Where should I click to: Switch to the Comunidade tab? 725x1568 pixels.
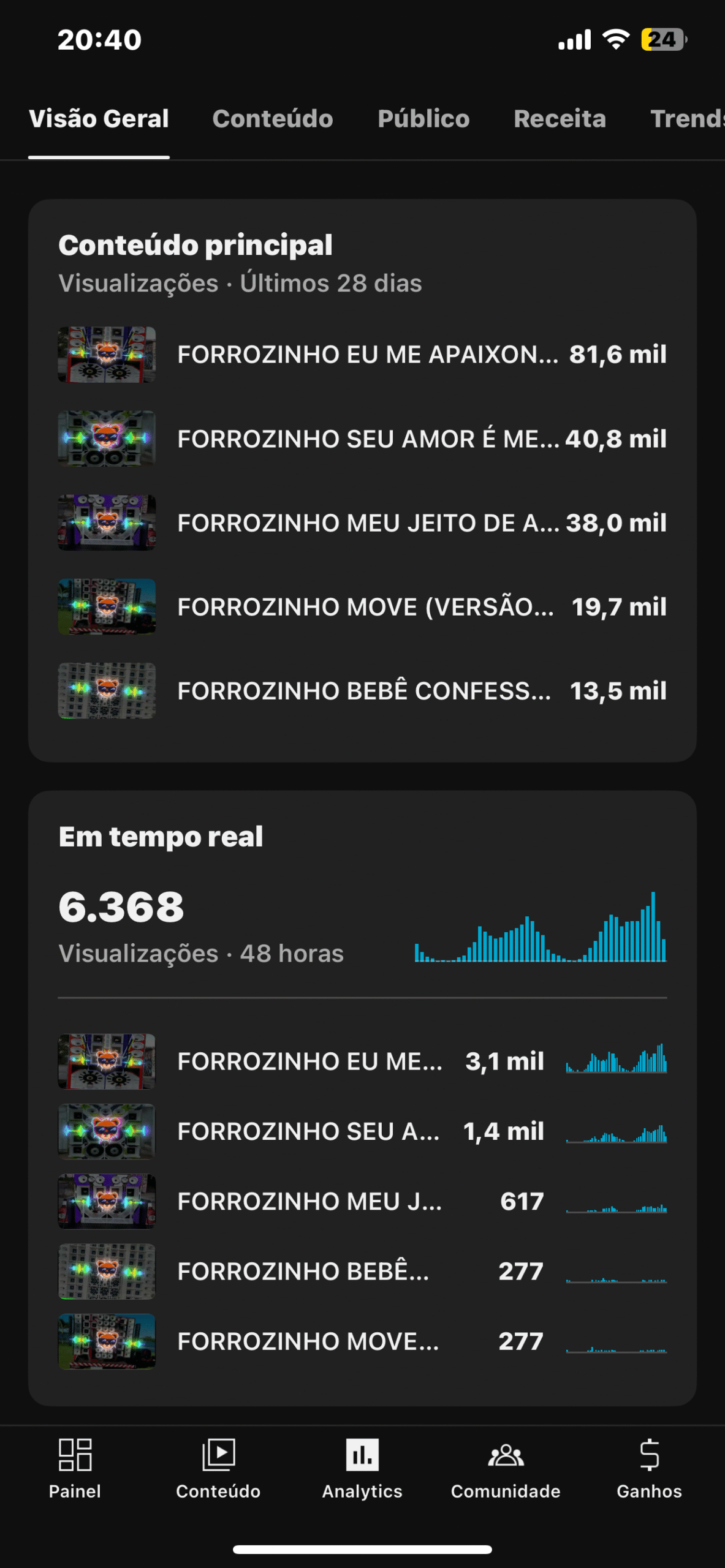506,1468
